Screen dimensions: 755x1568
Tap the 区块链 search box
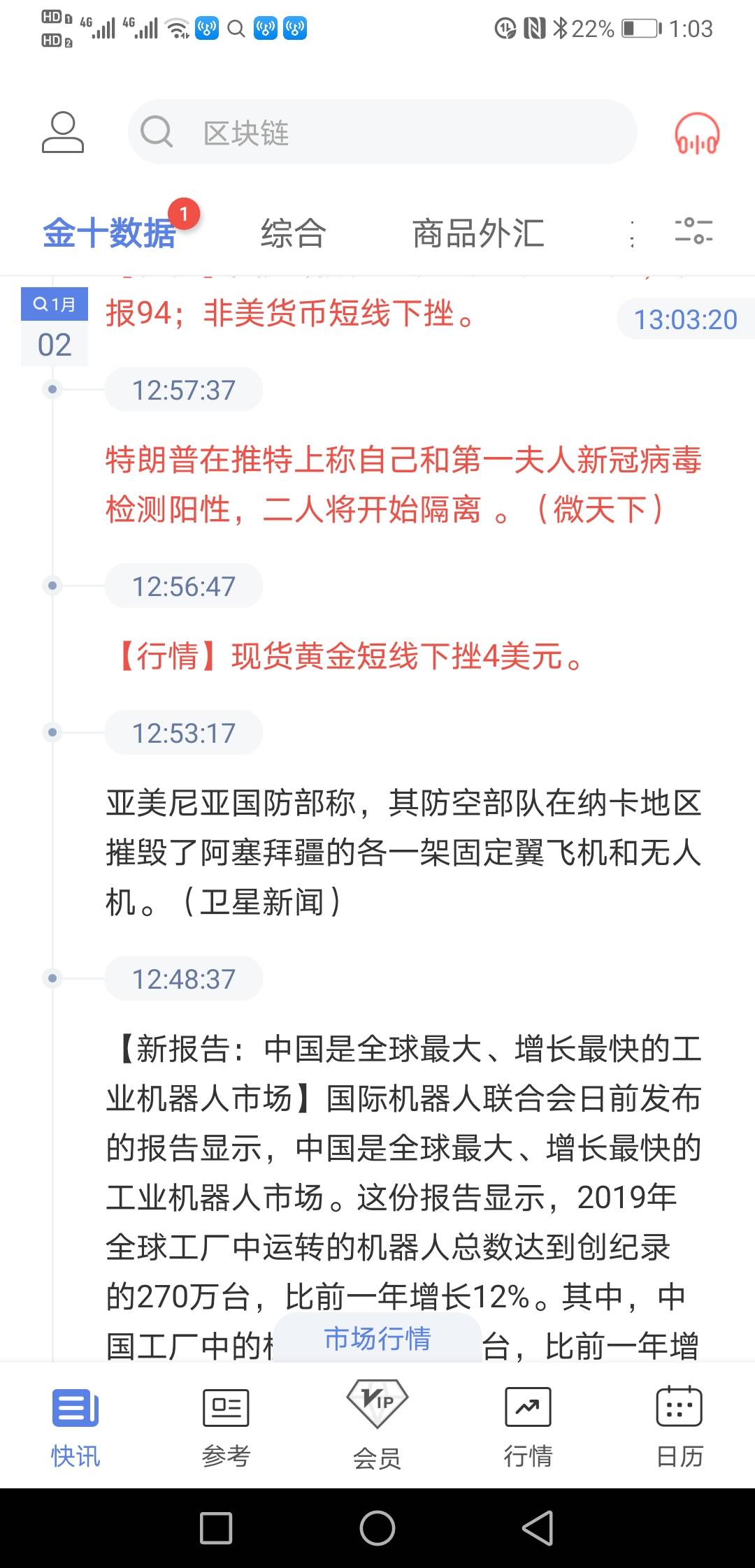click(382, 132)
